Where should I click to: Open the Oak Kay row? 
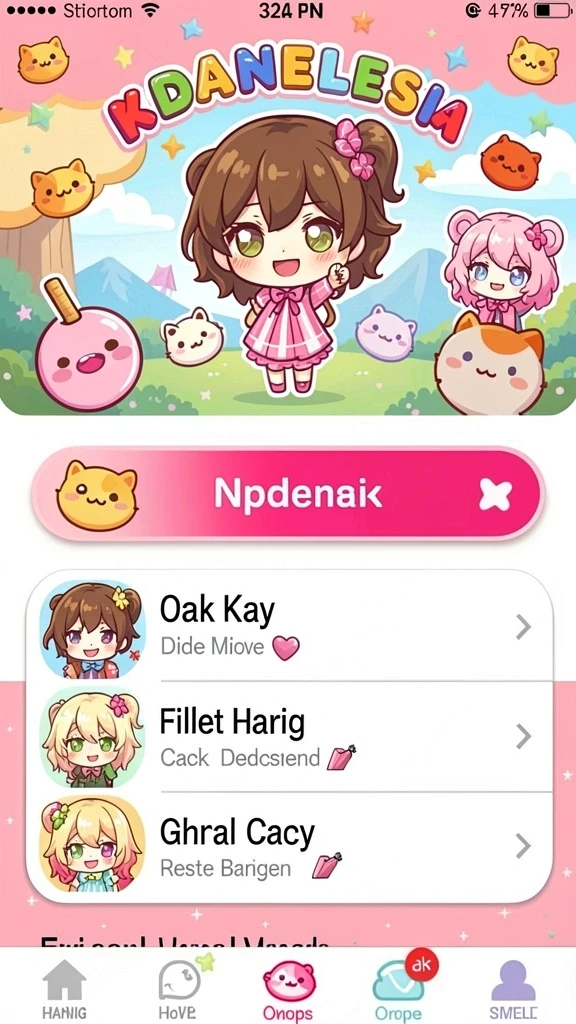point(289,627)
